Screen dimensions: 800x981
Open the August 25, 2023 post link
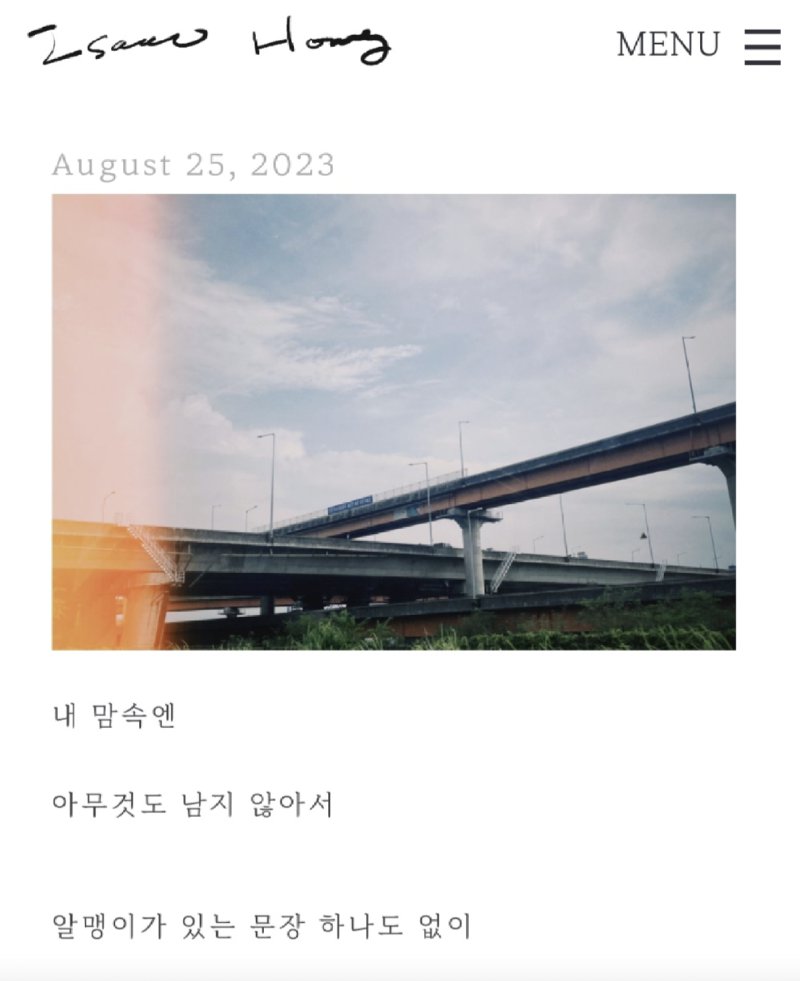[x=195, y=163]
